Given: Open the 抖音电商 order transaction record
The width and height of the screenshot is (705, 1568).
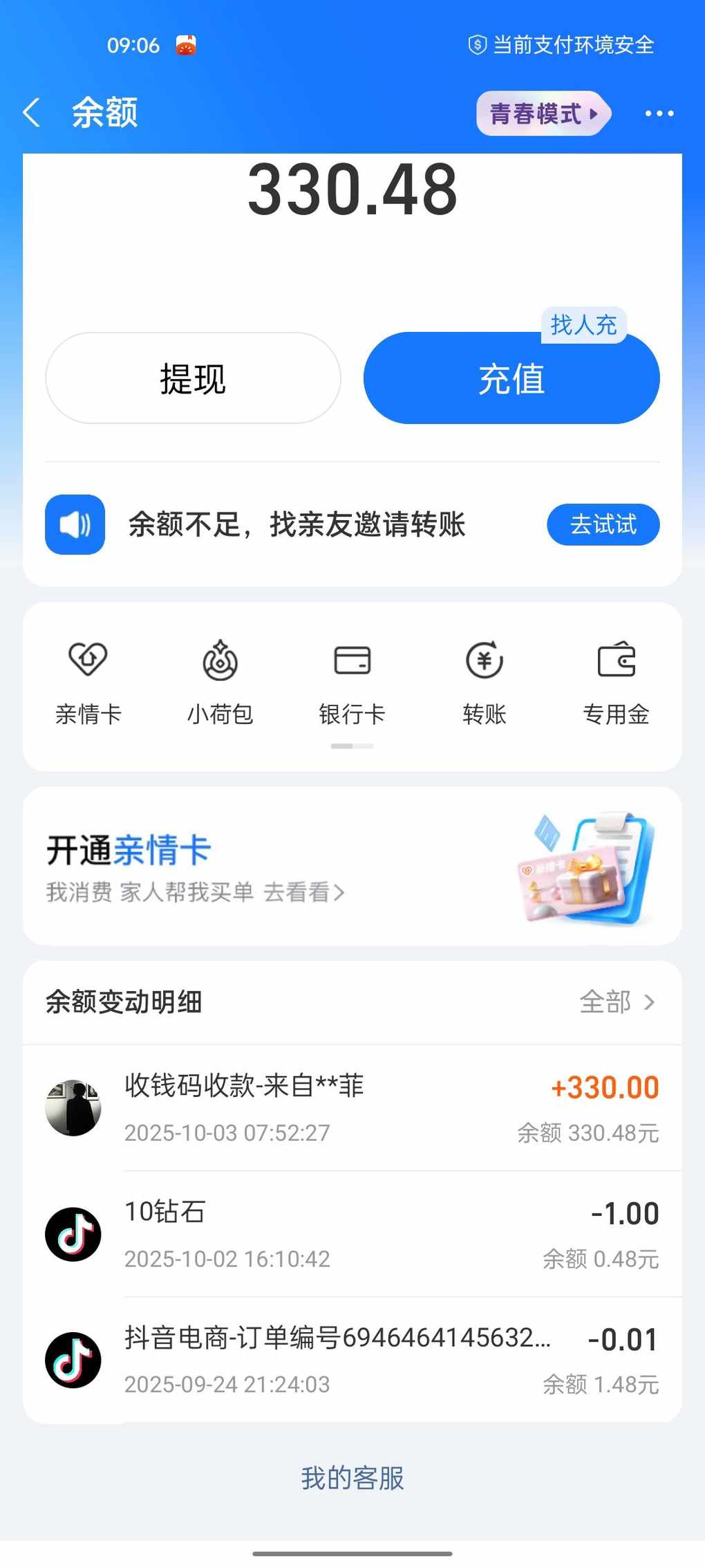Looking at the screenshot, I should coord(352,1360).
